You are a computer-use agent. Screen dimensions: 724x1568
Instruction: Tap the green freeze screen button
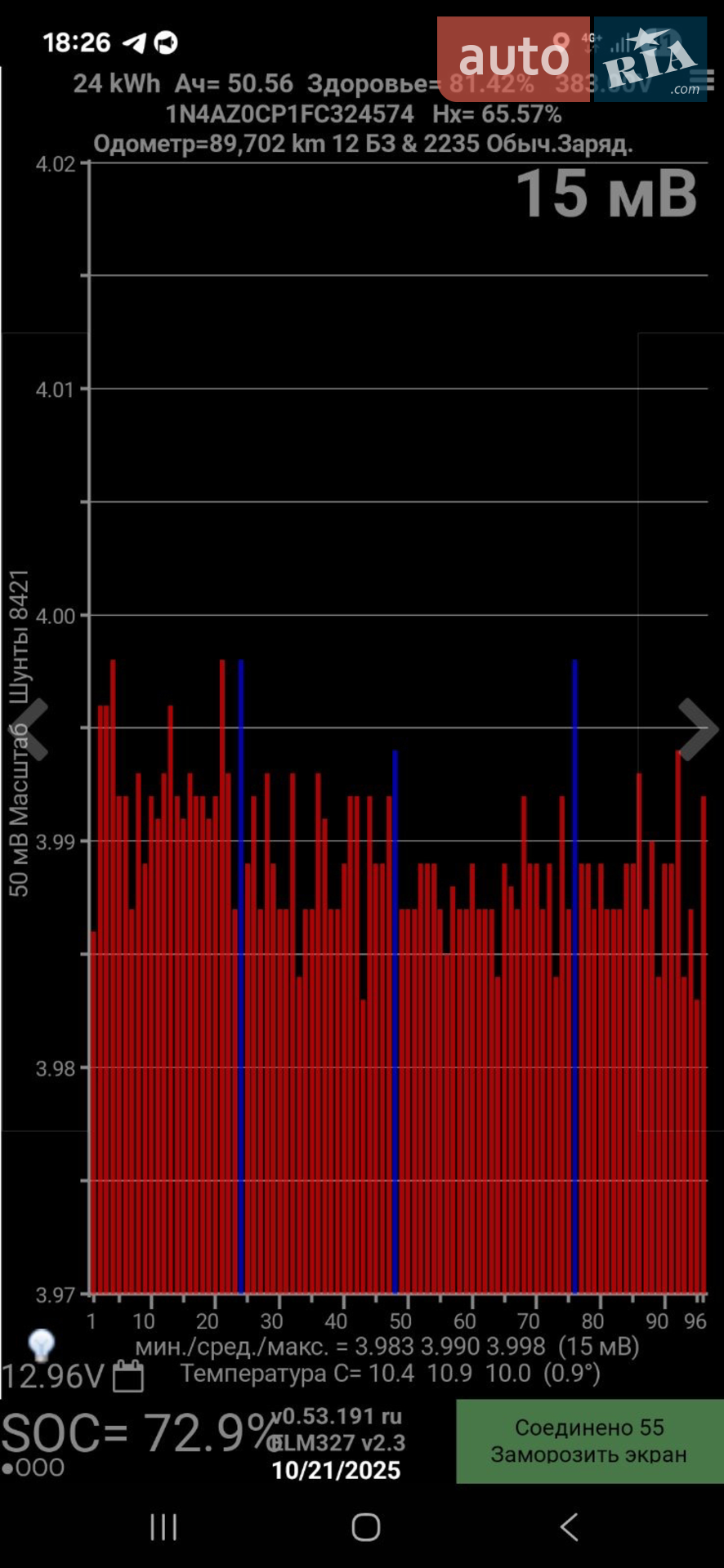589,1441
